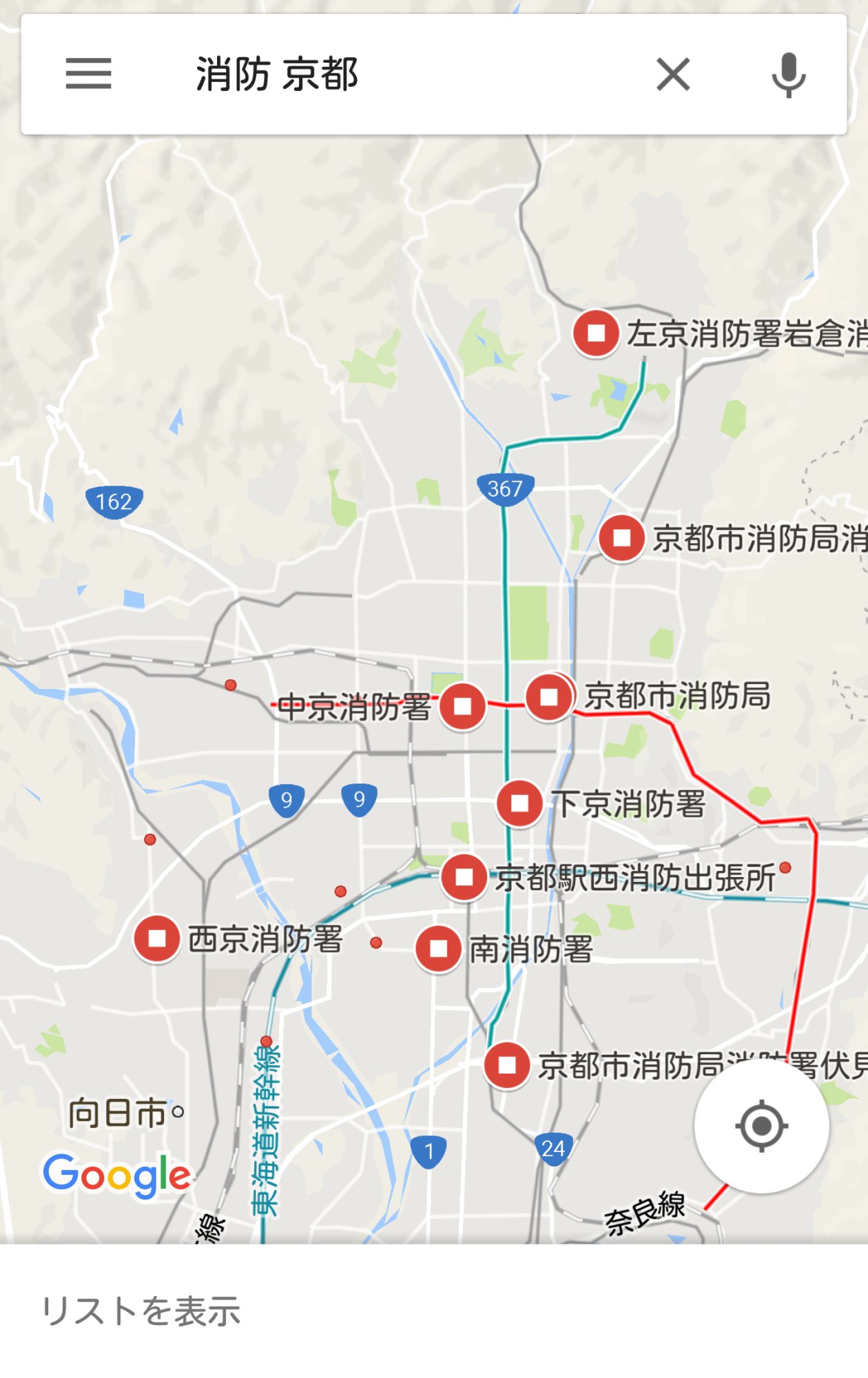
Task: Select the 下京消防署 map pin
Action: tap(519, 803)
